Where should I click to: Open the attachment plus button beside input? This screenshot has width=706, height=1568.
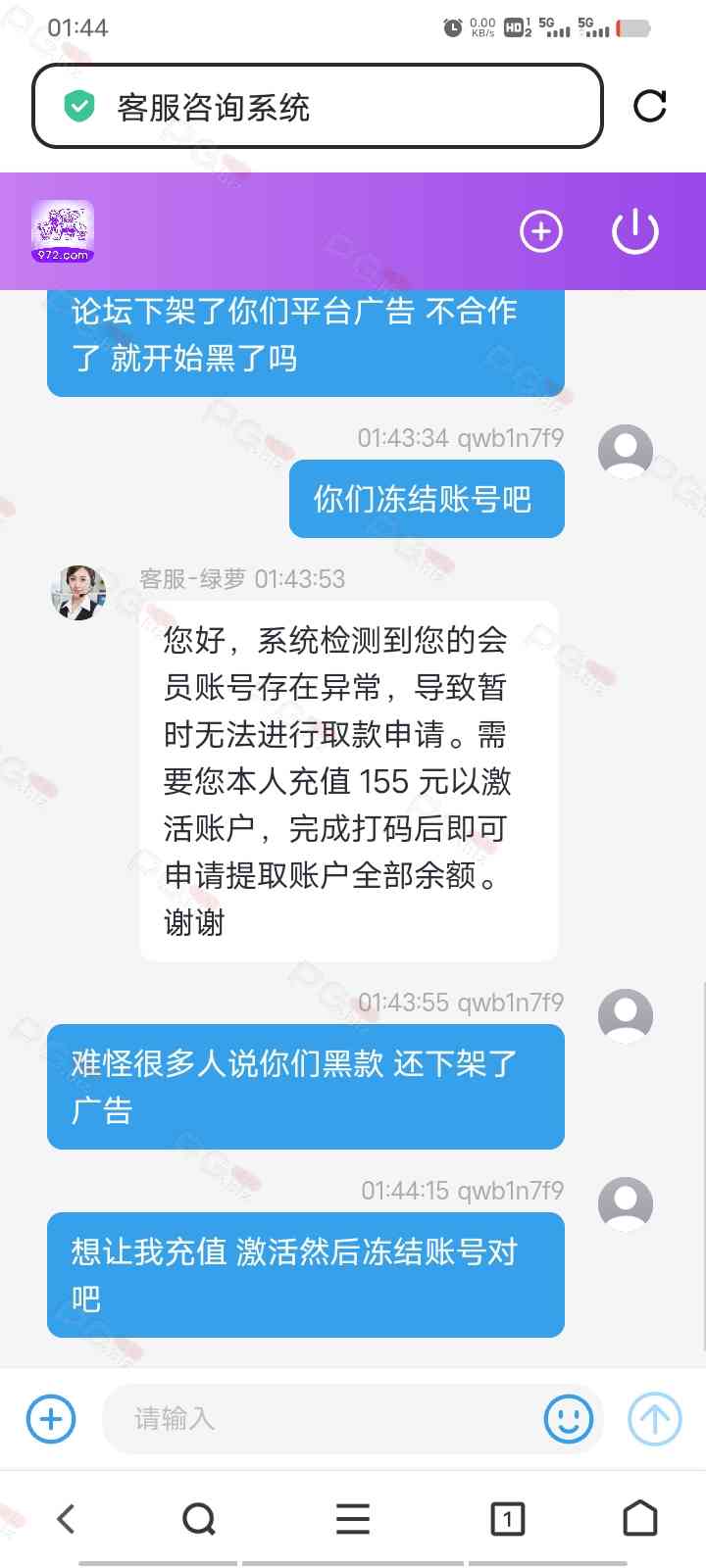(51, 1418)
